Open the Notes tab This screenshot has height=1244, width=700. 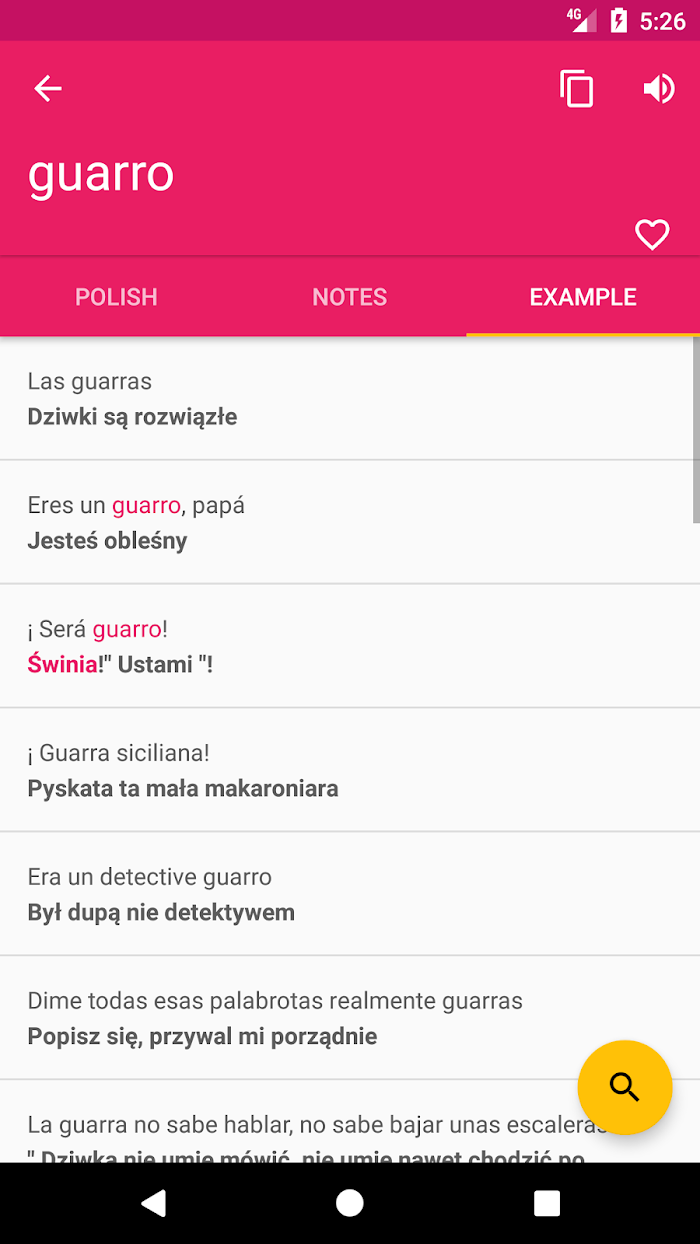(x=349, y=297)
